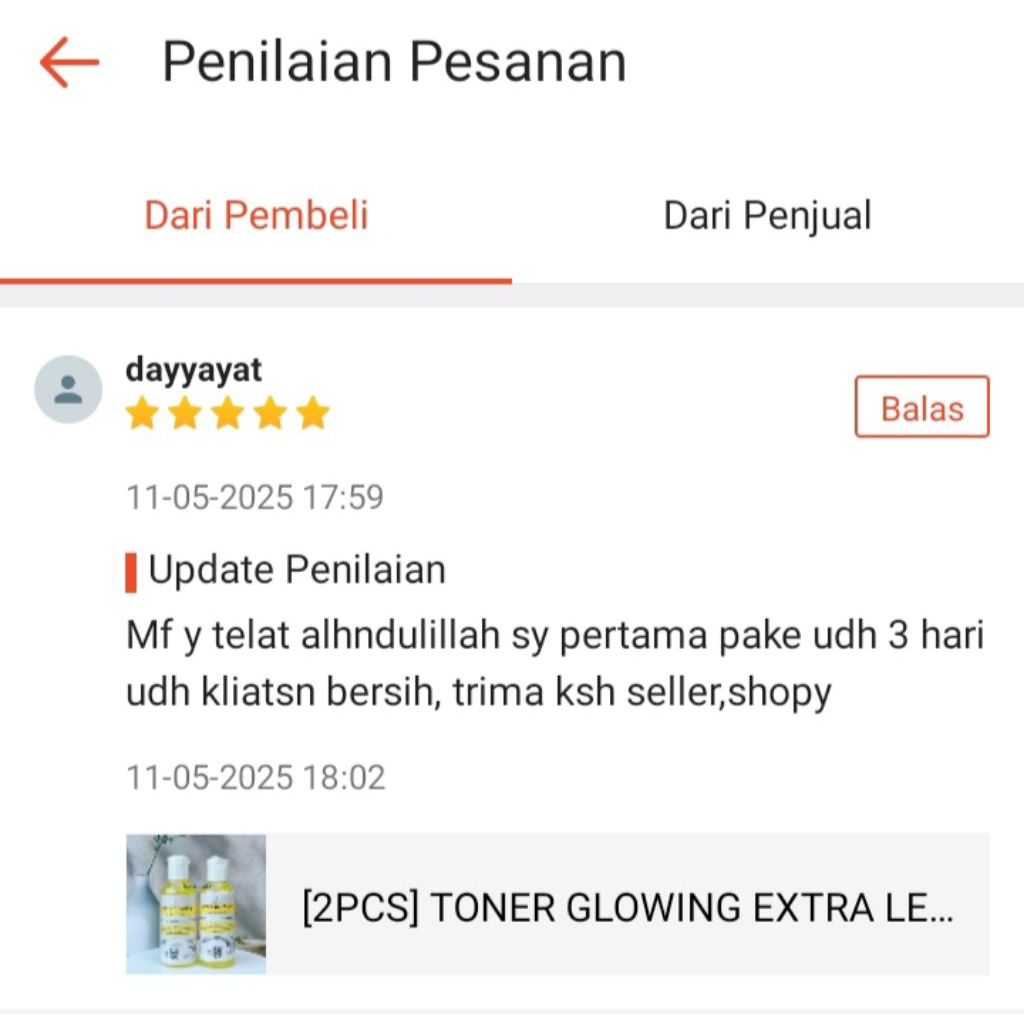Image resolution: width=1024 pixels, height=1024 pixels.
Task: Open the Toner Glowing Extra product card
Action: [x=557, y=904]
